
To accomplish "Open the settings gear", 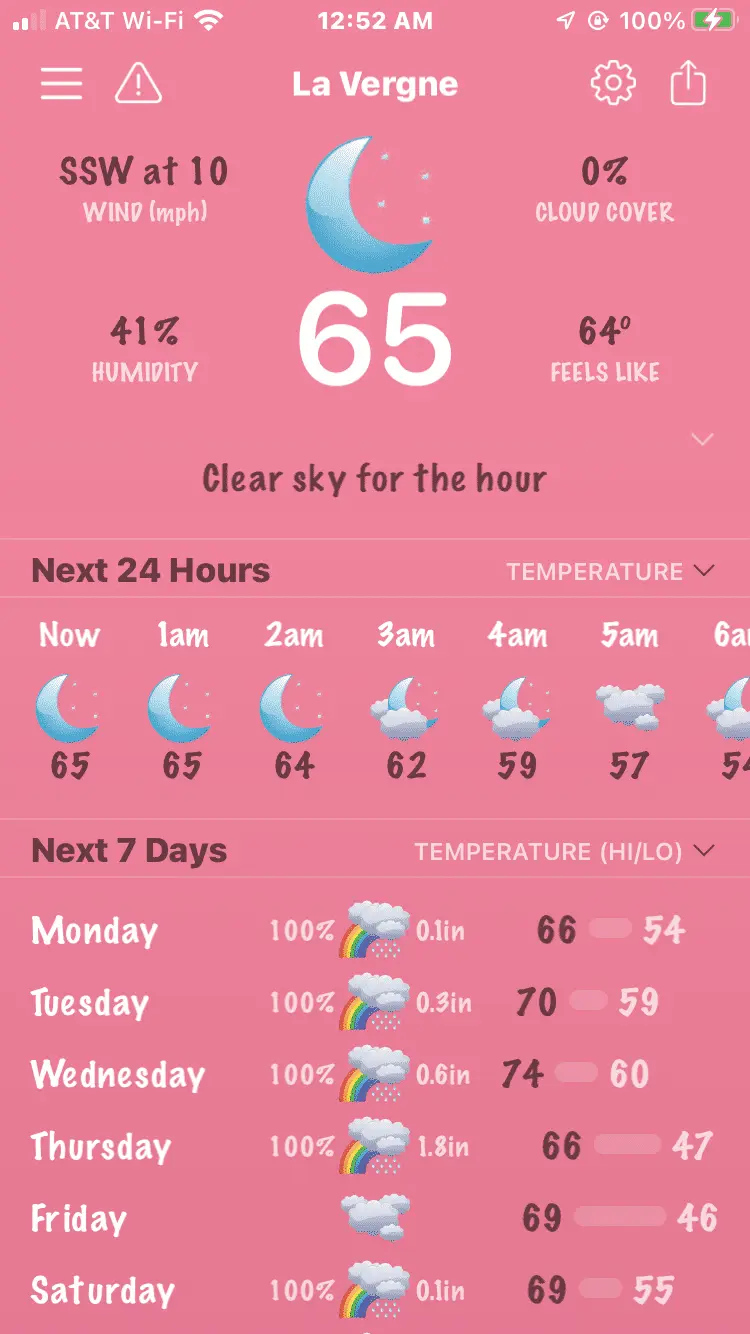I will point(613,84).
